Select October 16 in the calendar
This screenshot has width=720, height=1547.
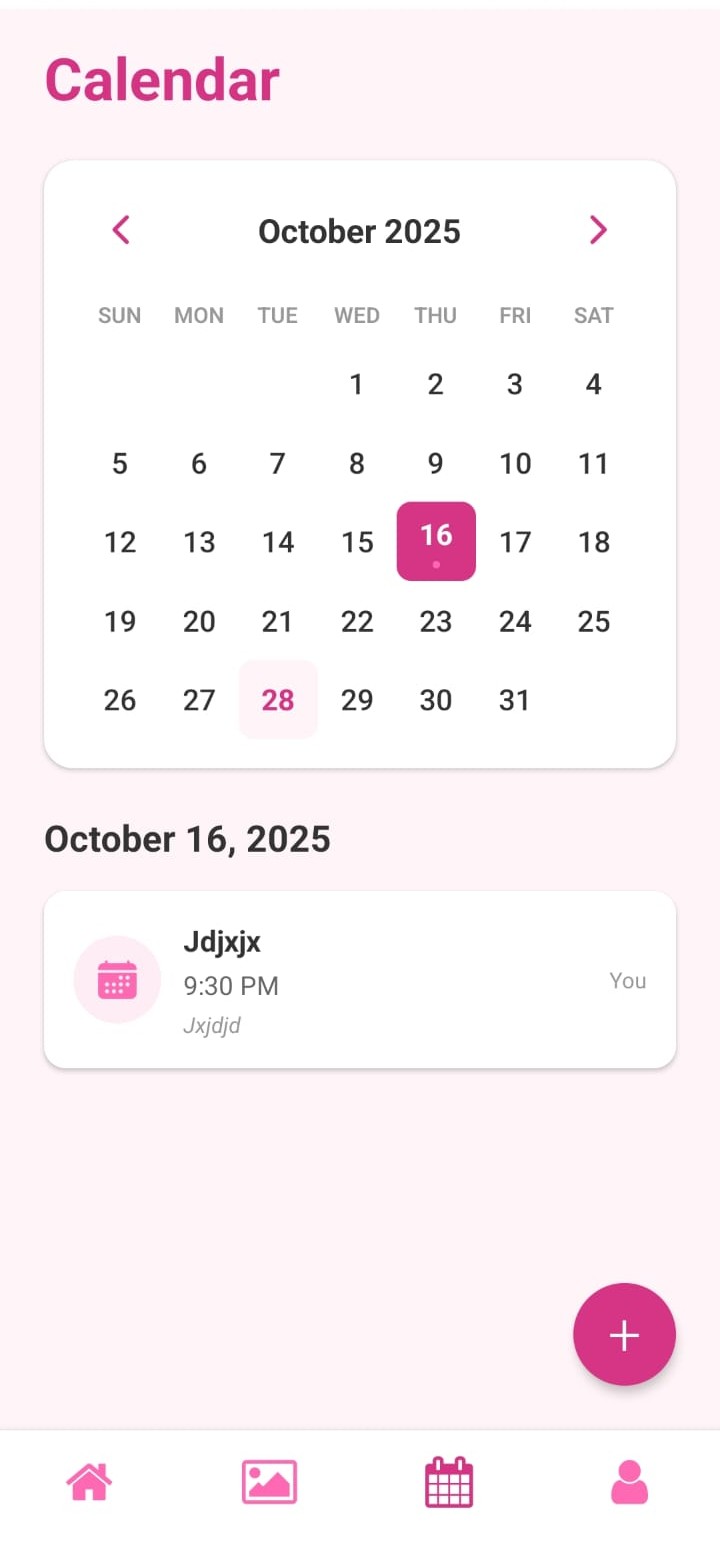click(436, 541)
